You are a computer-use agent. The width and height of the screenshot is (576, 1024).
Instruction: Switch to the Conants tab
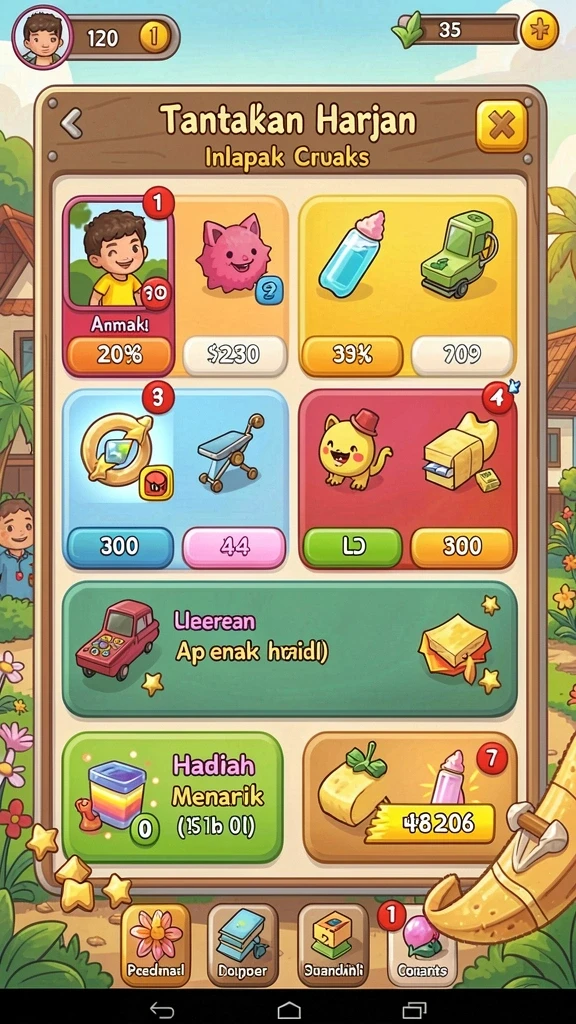coord(421,944)
